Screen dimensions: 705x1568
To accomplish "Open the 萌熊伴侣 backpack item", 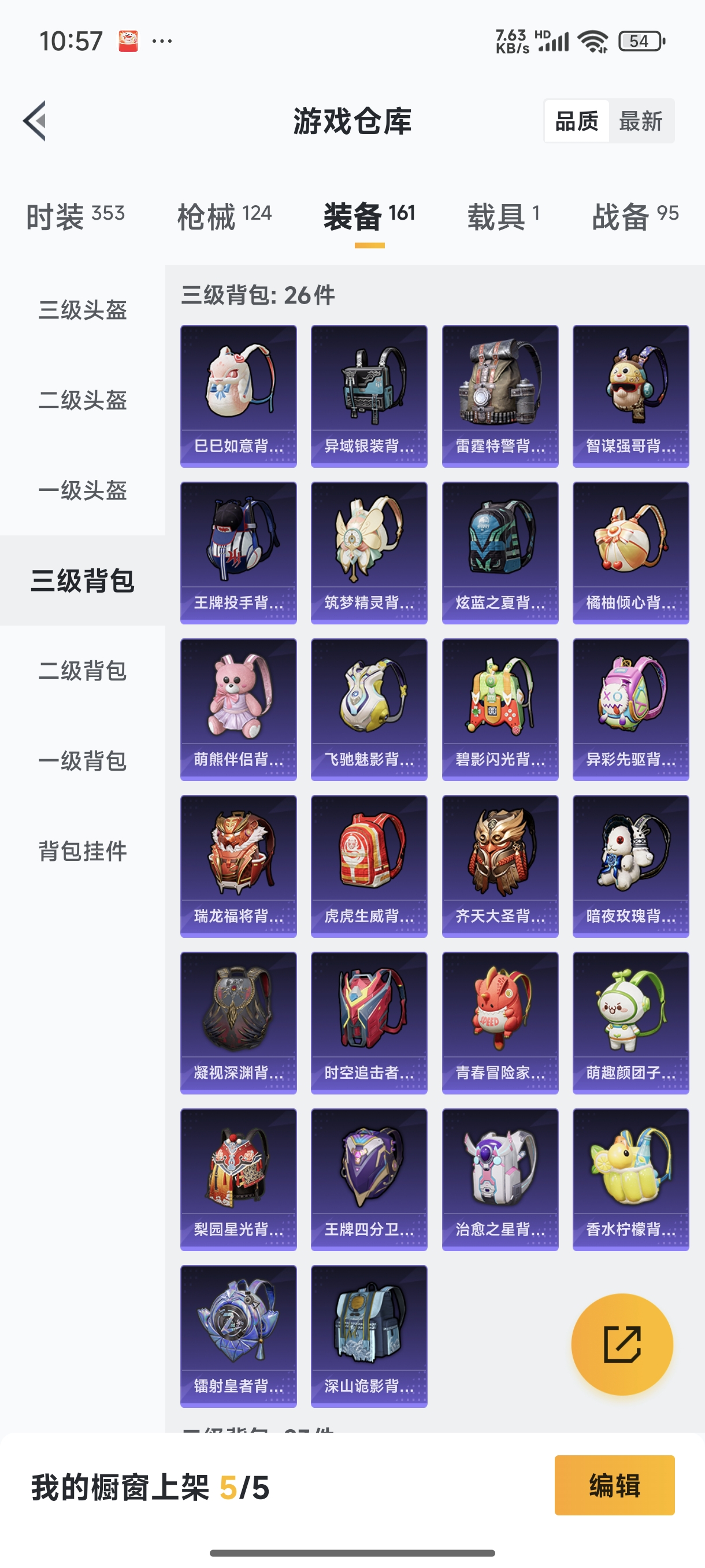I will pyautogui.click(x=239, y=710).
